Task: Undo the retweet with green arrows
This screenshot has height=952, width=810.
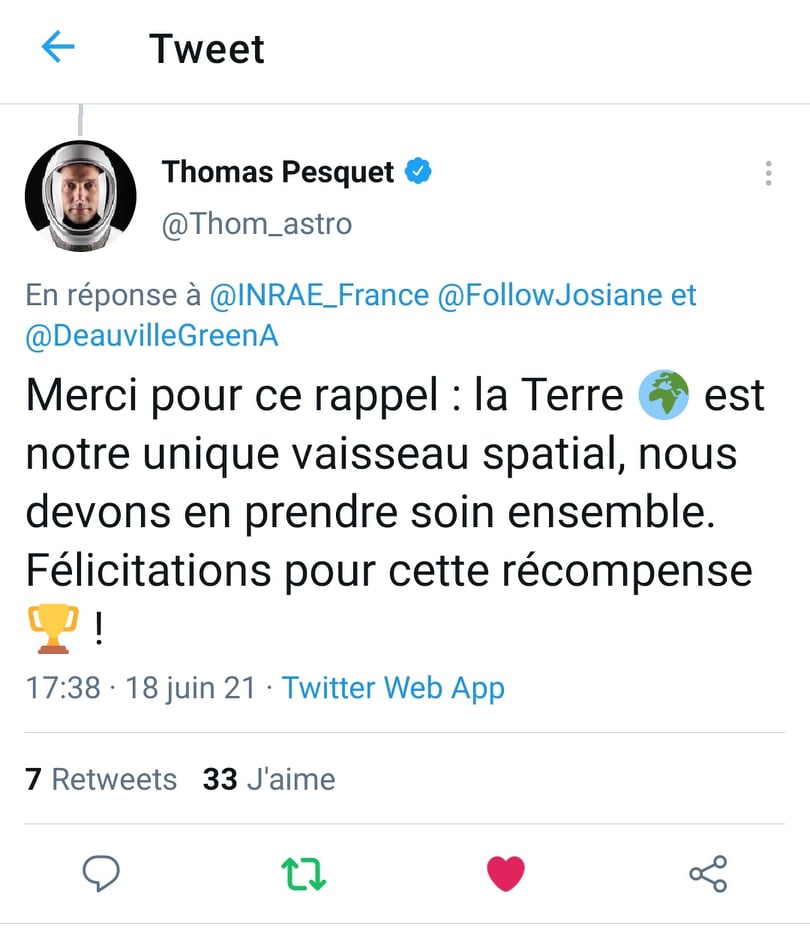Action: [x=304, y=874]
